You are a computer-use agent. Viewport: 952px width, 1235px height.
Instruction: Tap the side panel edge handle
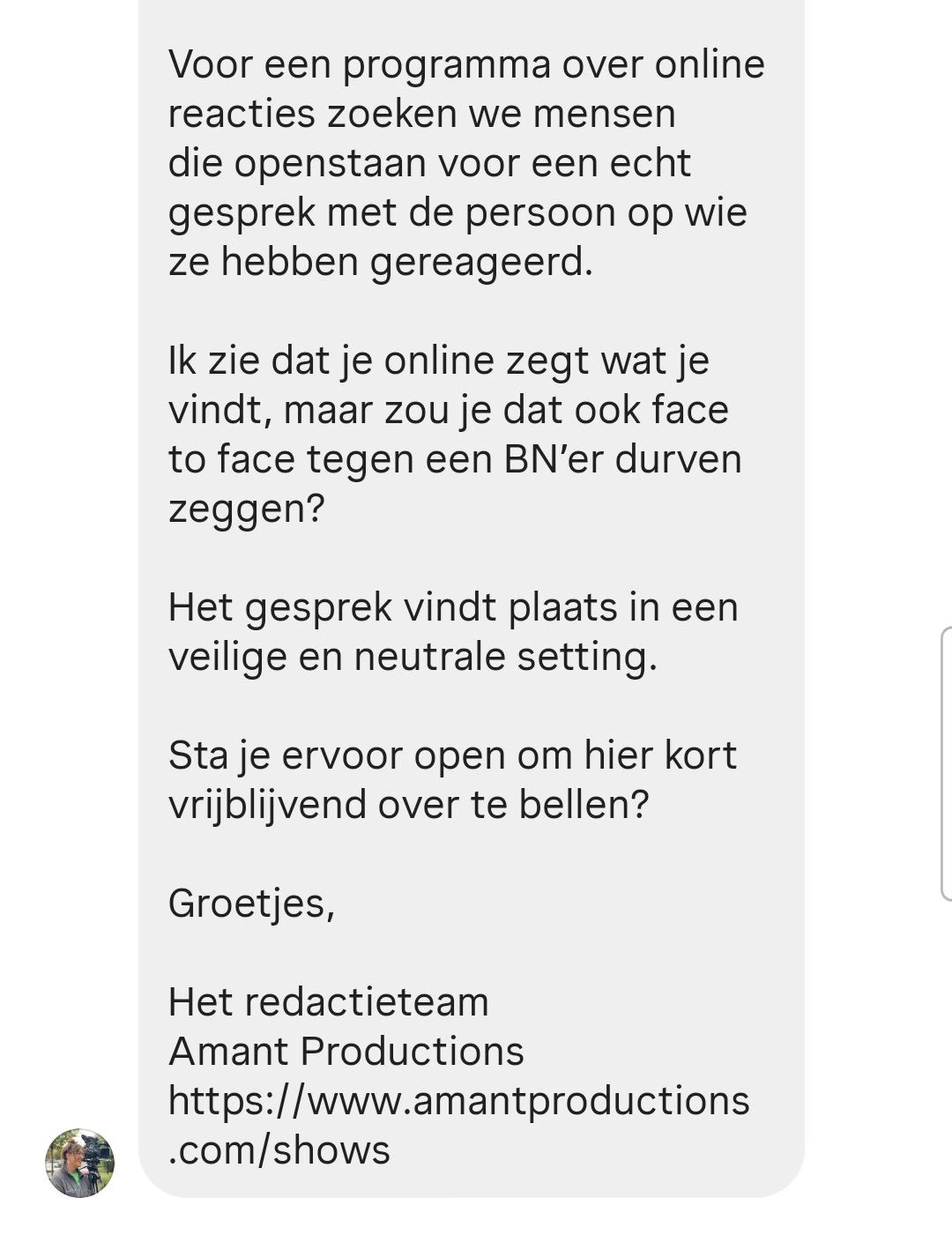click(946, 763)
